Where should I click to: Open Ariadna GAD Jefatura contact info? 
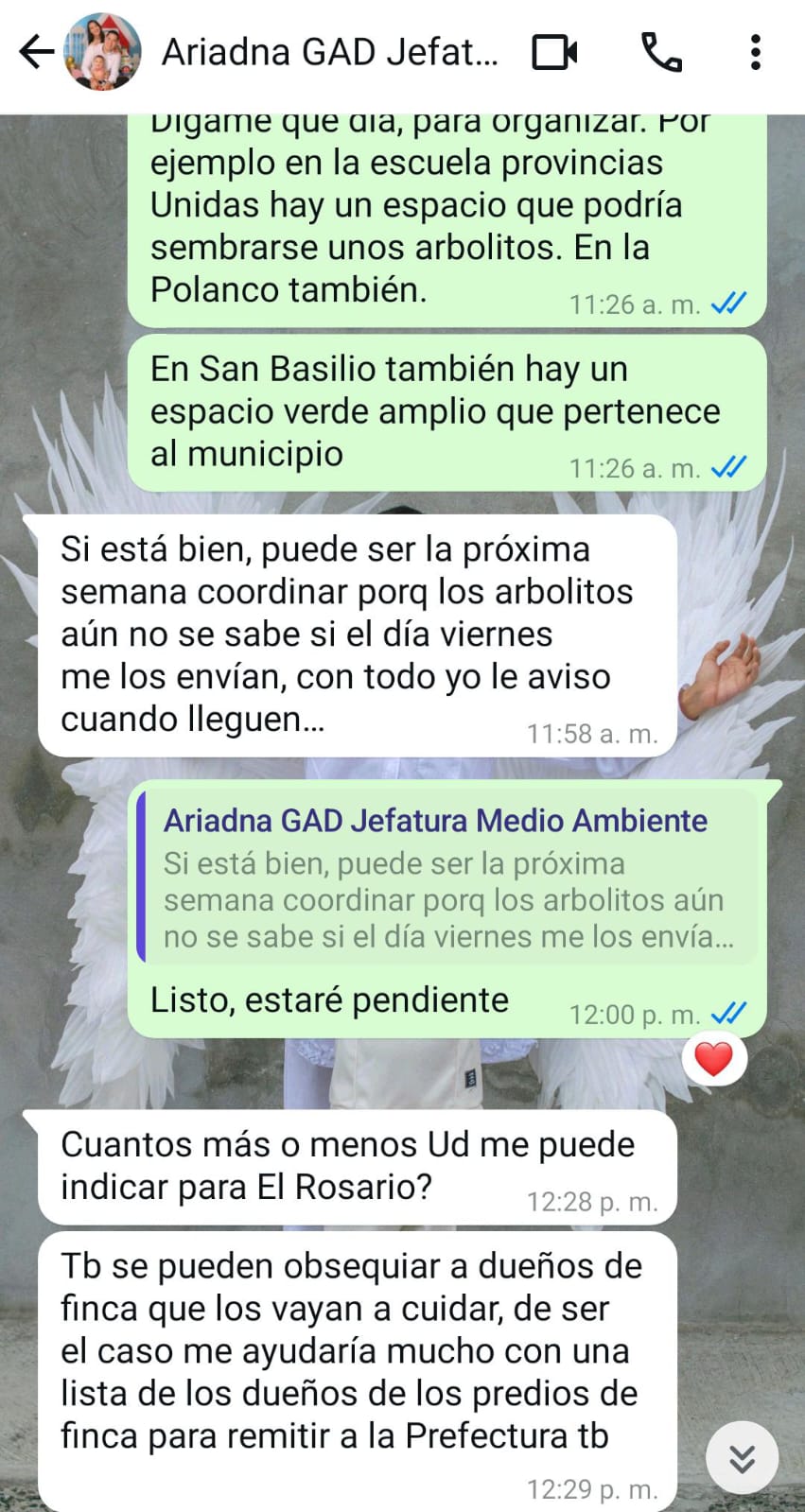click(329, 52)
